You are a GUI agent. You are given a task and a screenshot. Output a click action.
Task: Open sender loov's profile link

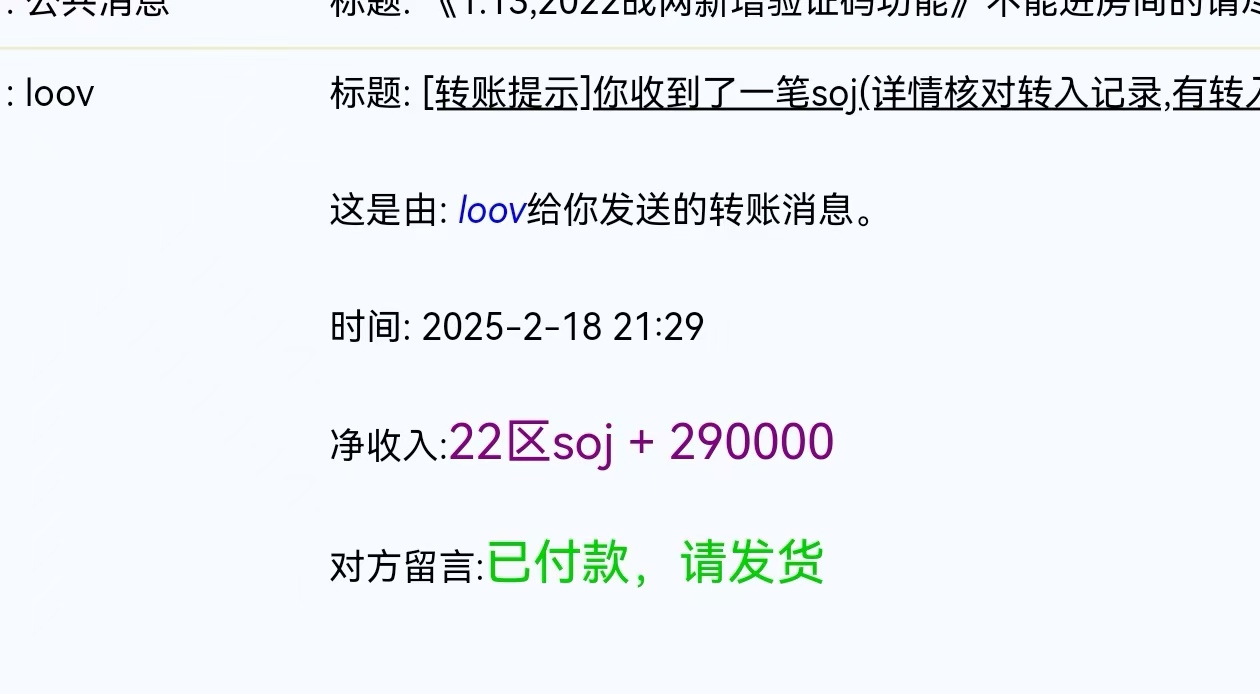click(491, 211)
